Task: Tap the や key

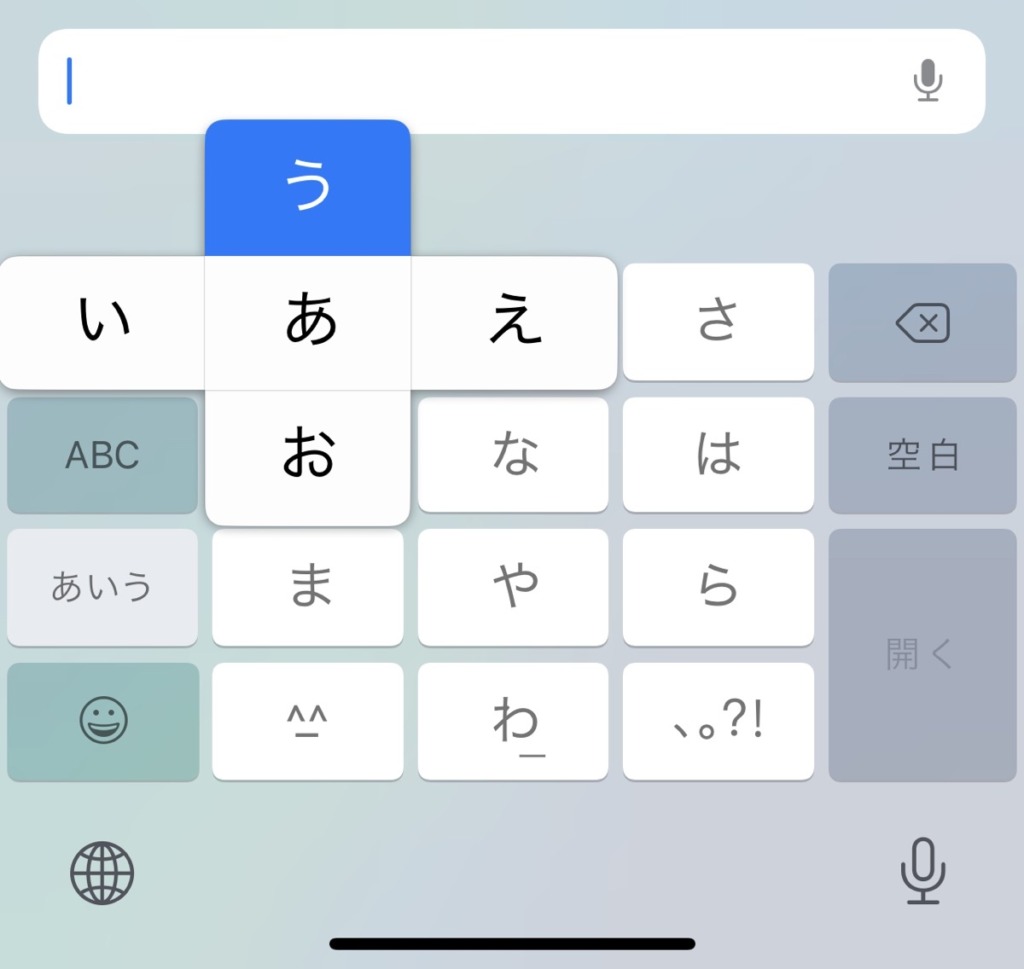Action: pyautogui.click(x=513, y=587)
